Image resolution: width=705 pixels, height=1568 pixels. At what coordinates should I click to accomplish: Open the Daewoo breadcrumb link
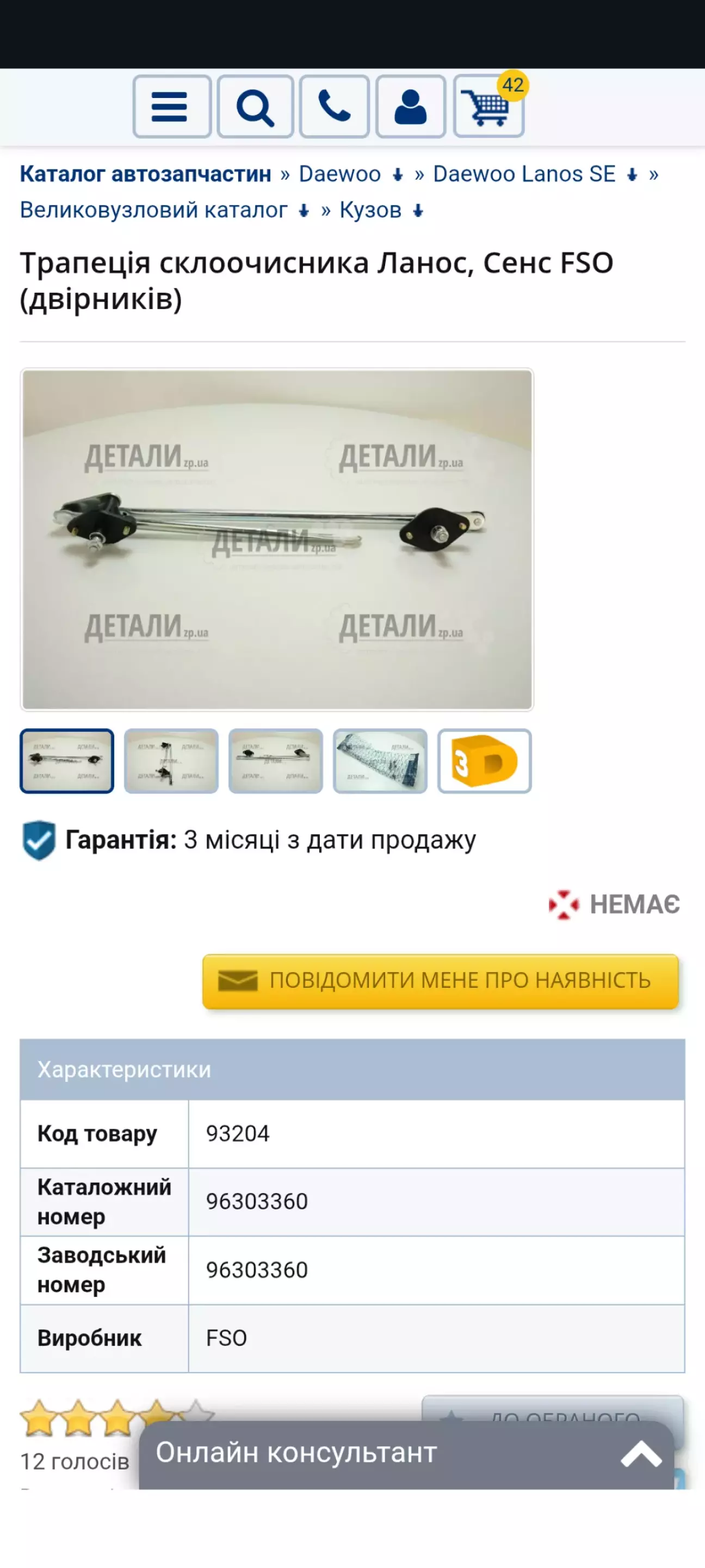(339, 174)
